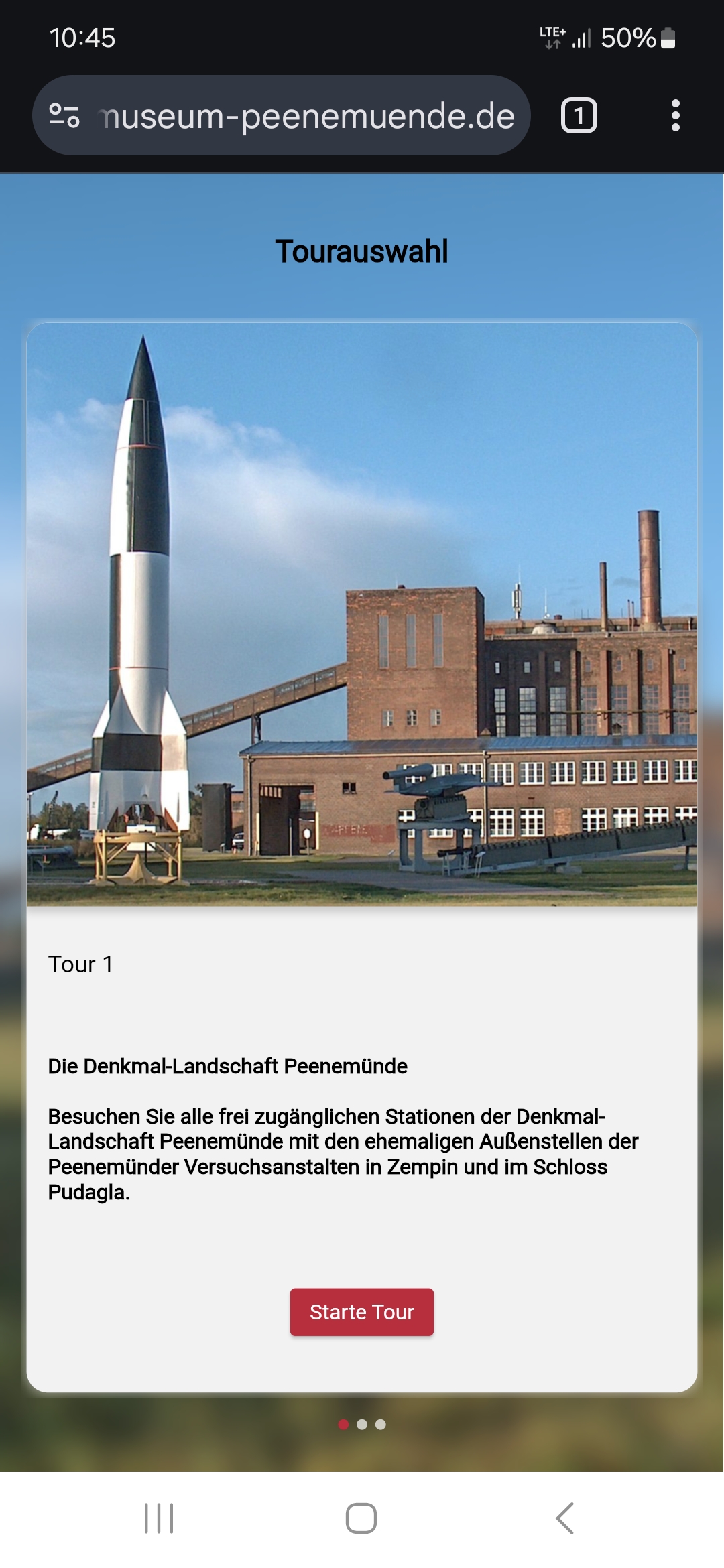View site information icon in address bar

click(x=64, y=115)
